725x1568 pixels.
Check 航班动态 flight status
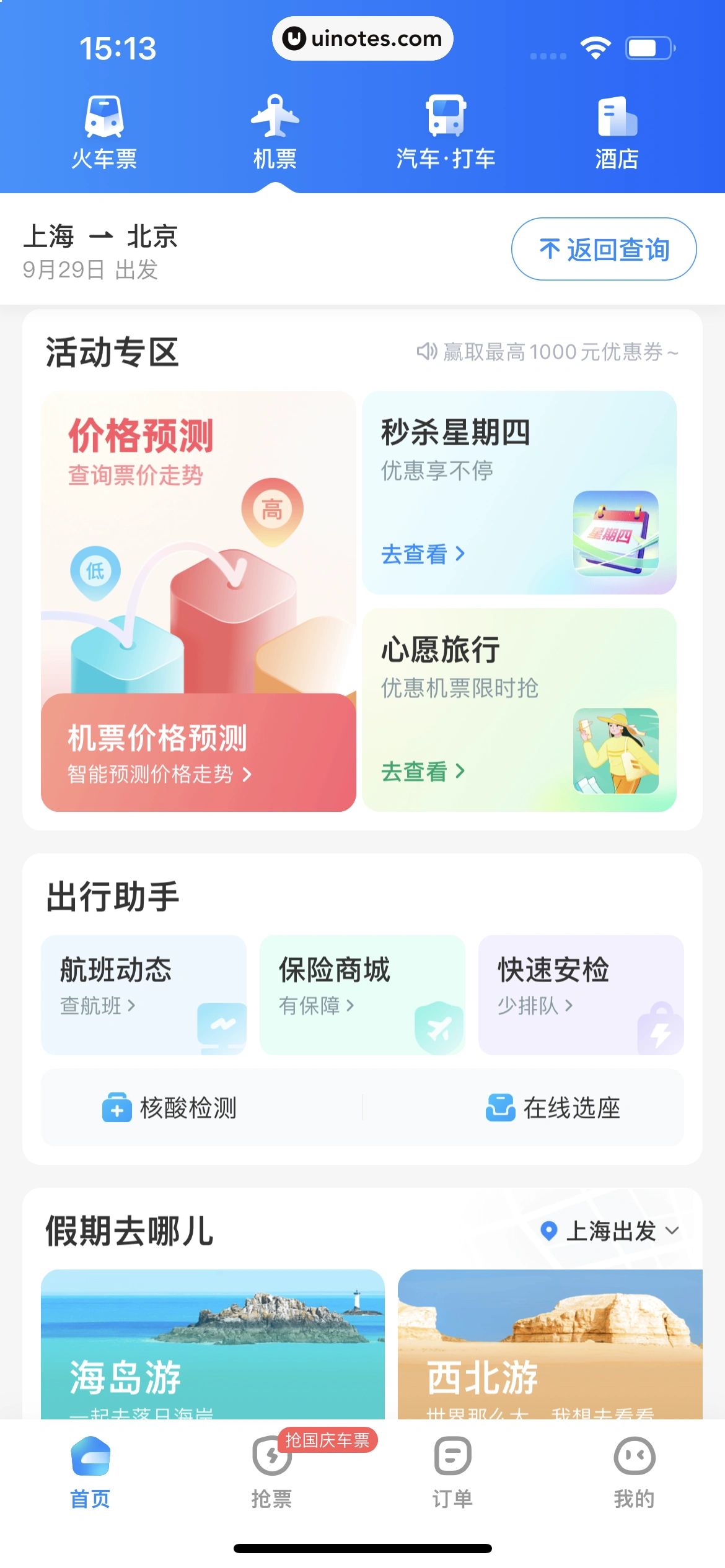click(144, 994)
